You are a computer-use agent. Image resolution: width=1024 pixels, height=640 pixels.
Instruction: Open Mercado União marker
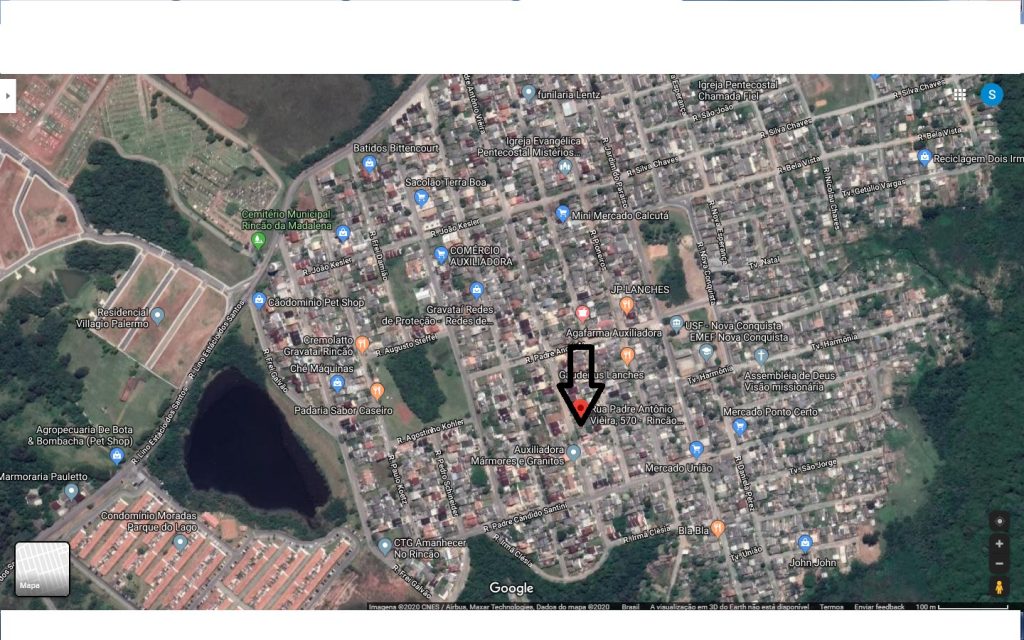[x=696, y=449]
